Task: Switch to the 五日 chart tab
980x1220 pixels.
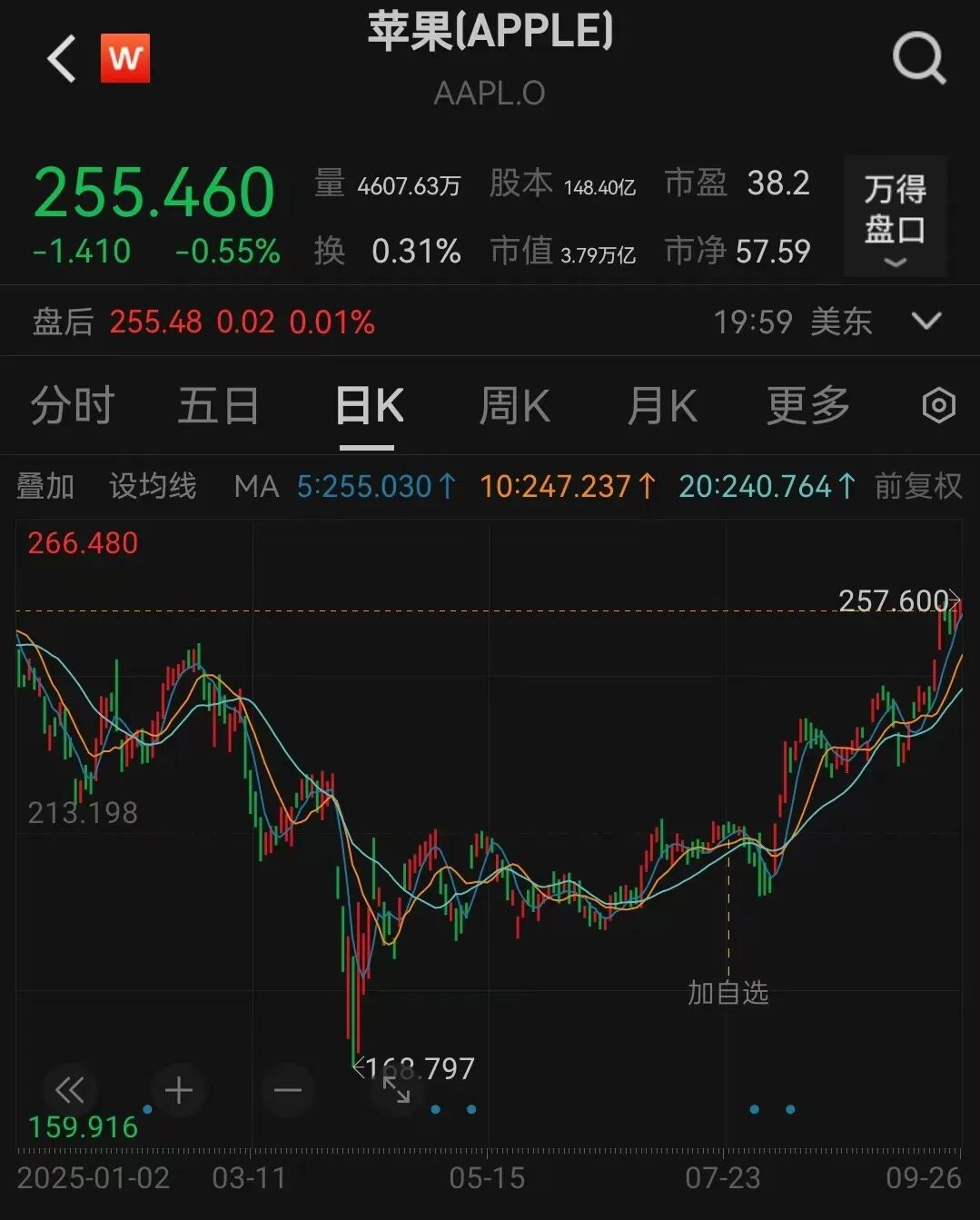Action: click(218, 406)
